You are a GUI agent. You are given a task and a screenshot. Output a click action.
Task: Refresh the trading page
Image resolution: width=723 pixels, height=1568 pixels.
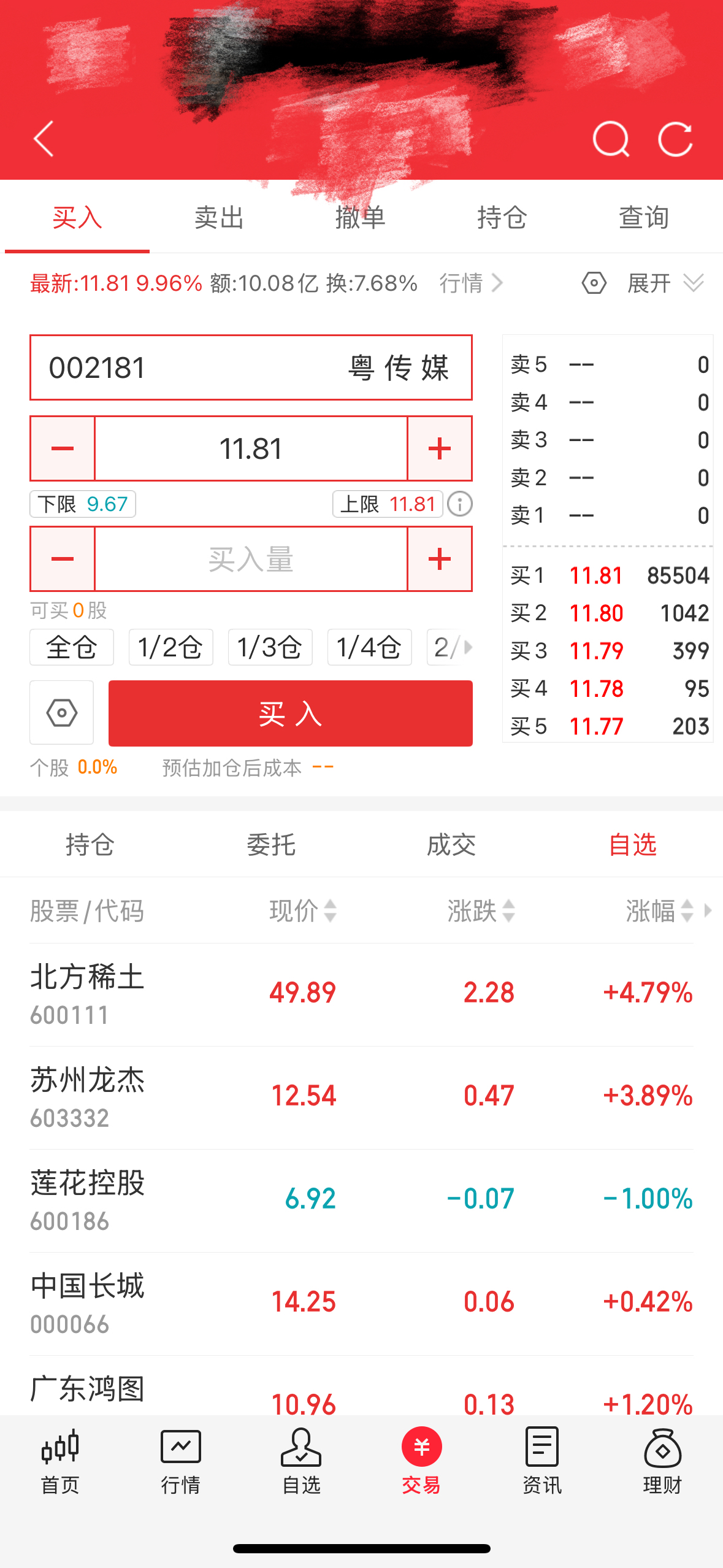675,139
